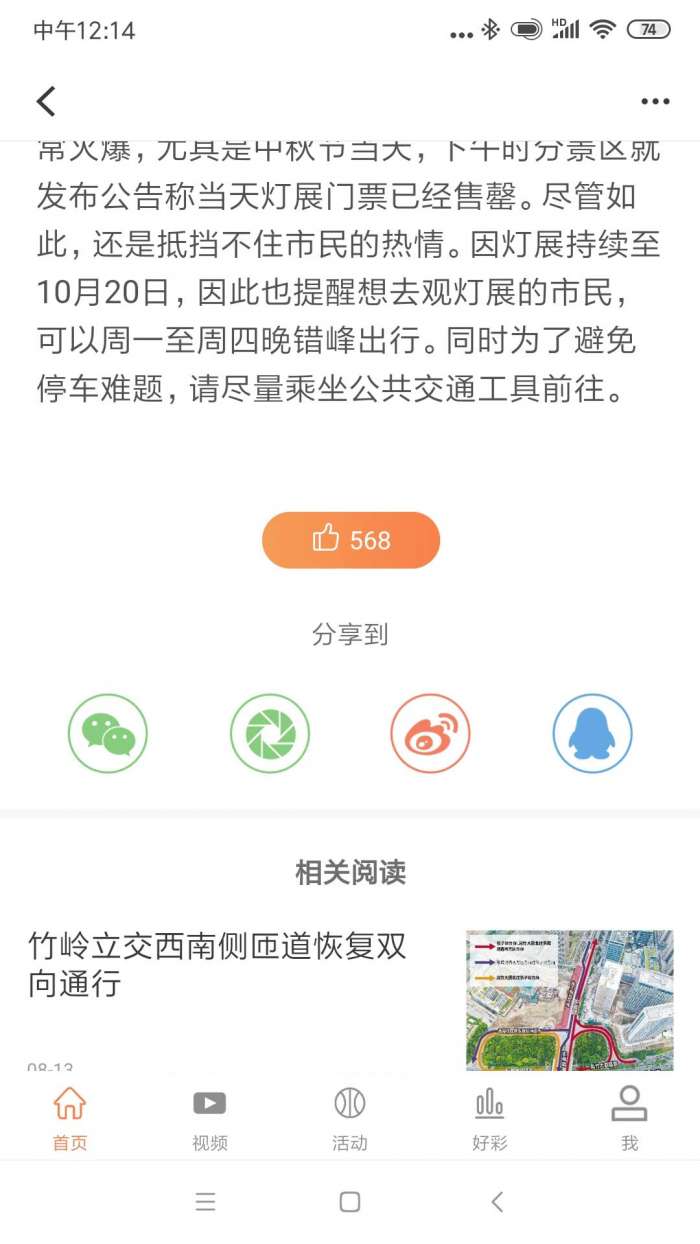Open the 活动 tab
This screenshot has width=700, height=1244.
pos(350,1118)
